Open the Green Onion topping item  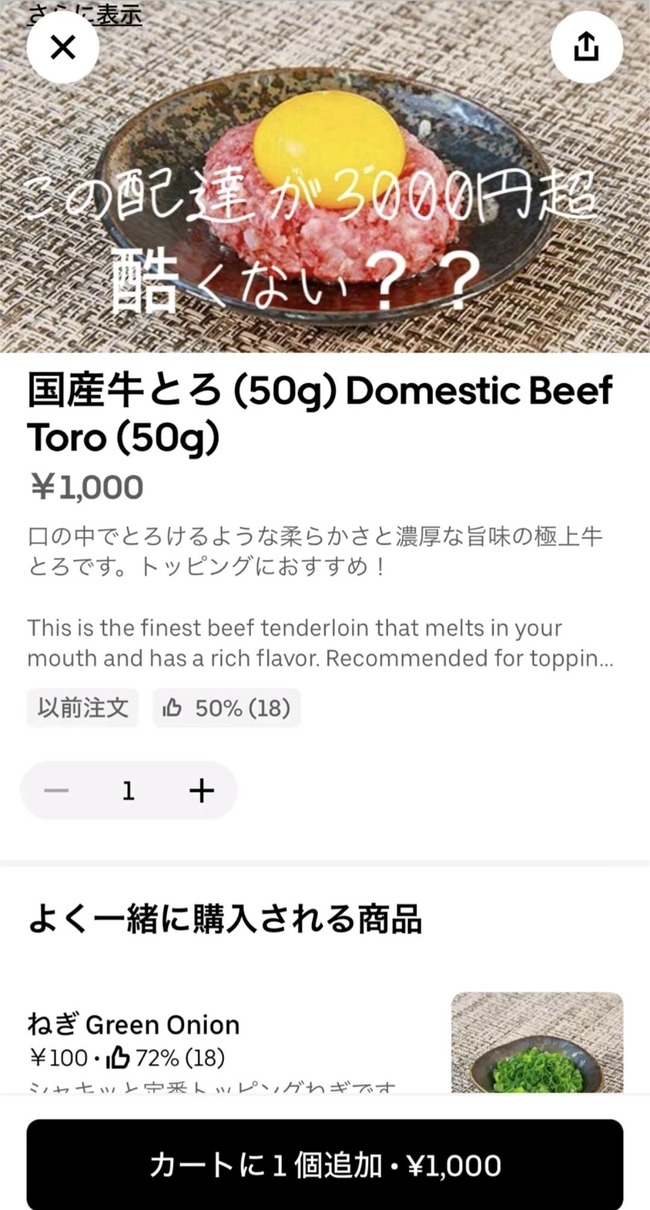pyautogui.click(x=134, y=1025)
